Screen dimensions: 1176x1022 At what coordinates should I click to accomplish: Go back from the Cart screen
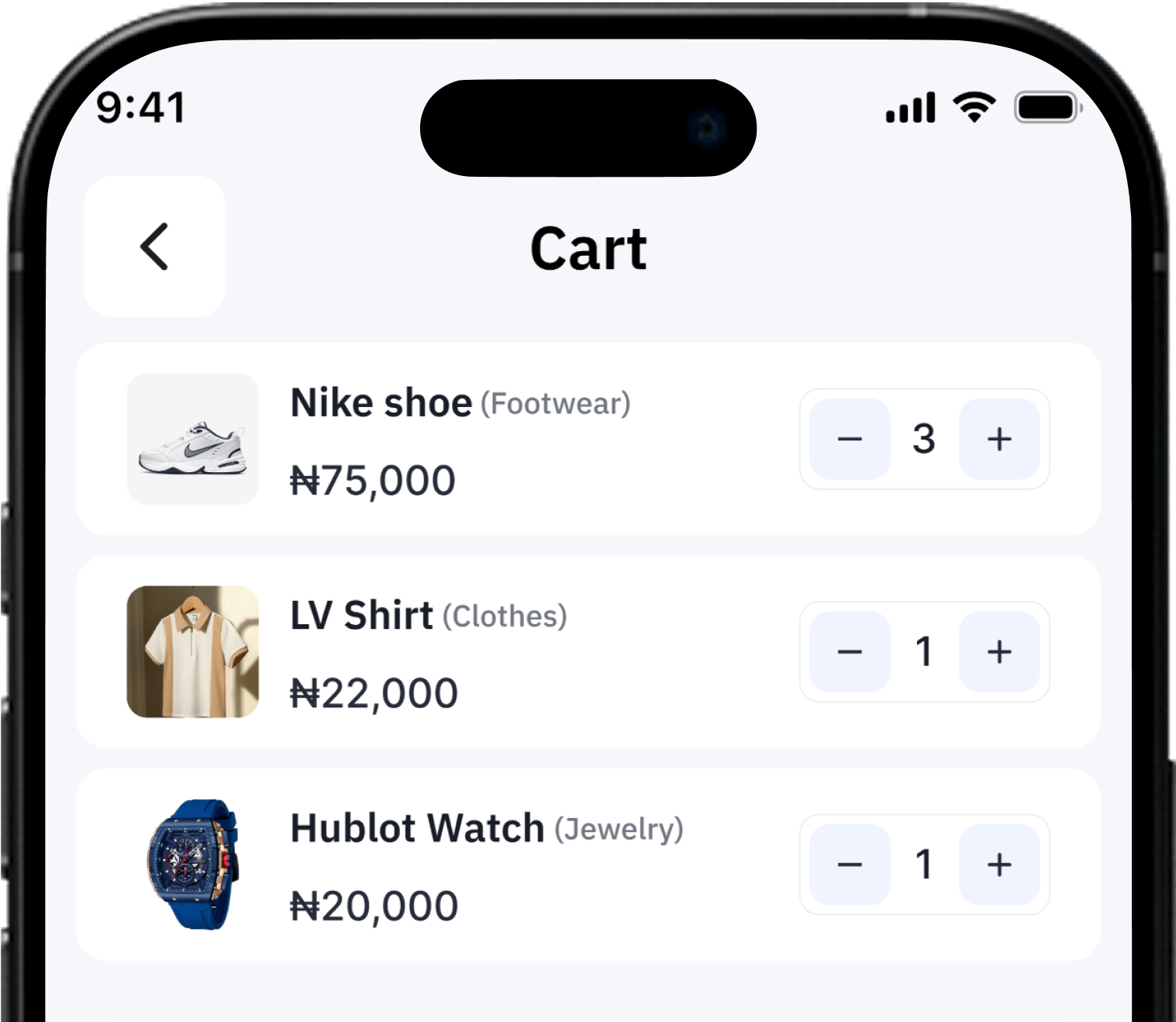[154, 247]
